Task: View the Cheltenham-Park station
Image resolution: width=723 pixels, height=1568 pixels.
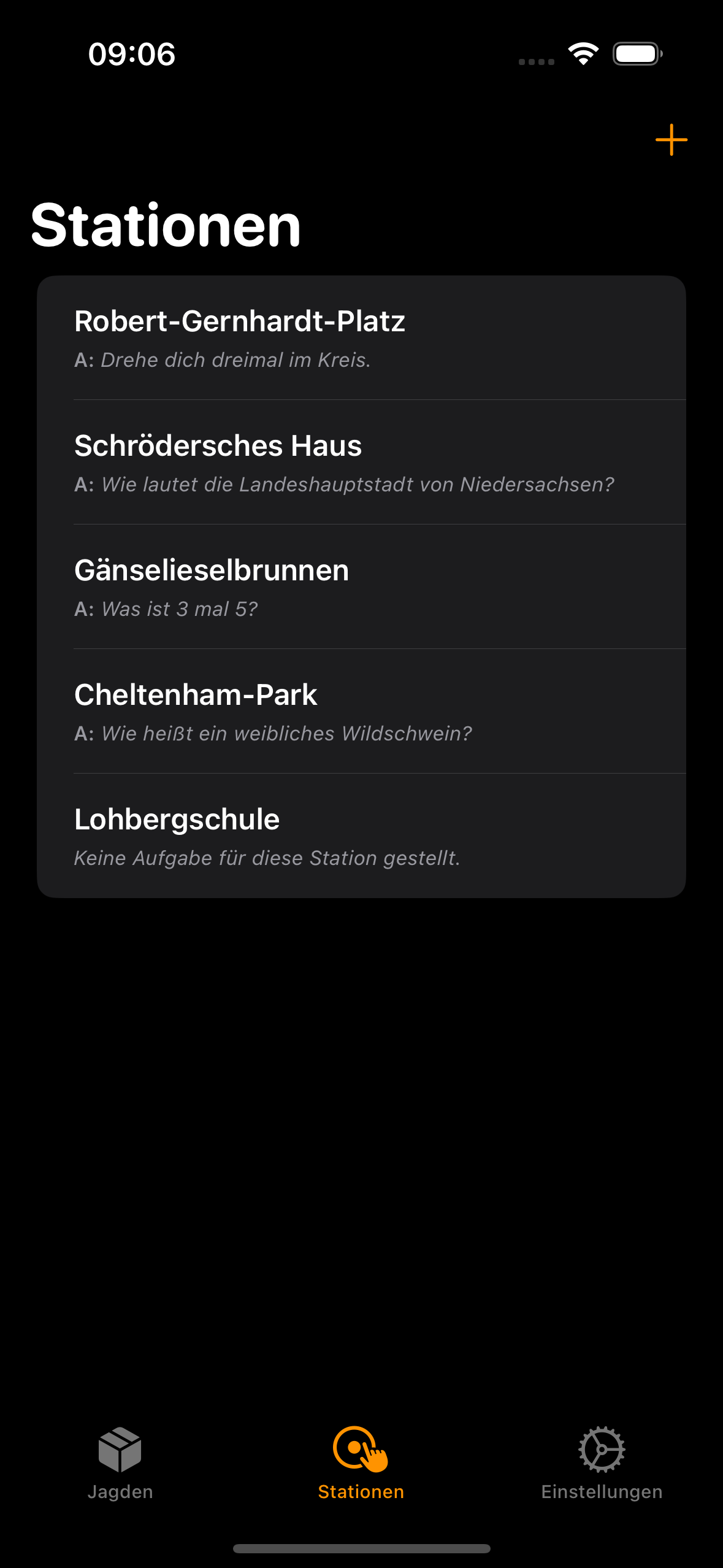Action: pos(361,712)
